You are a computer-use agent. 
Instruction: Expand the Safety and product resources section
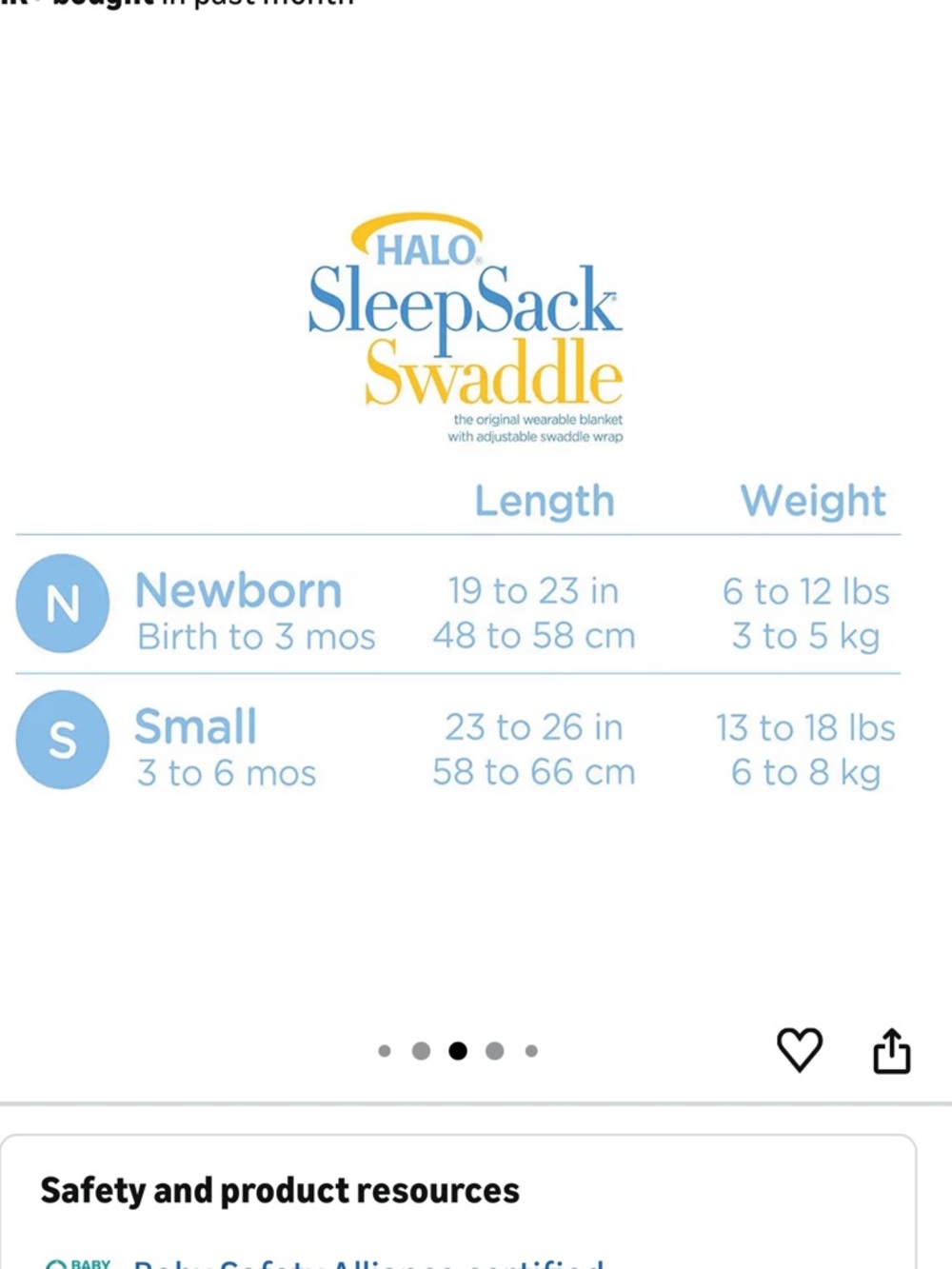pyautogui.click(x=281, y=1190)
